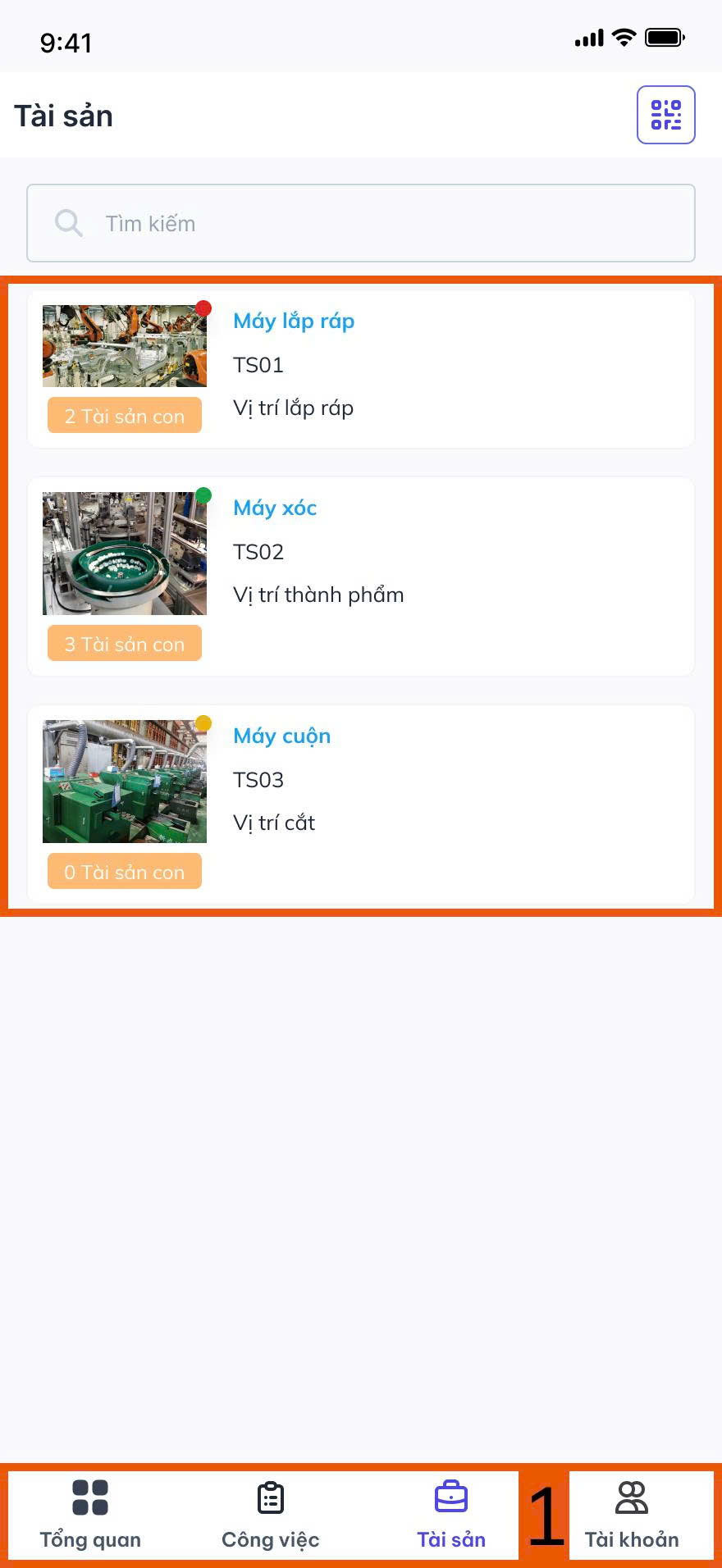Go to the Tài khoản tab
The height and width of the screenshot is (1568, 722).
[632, 1516]
